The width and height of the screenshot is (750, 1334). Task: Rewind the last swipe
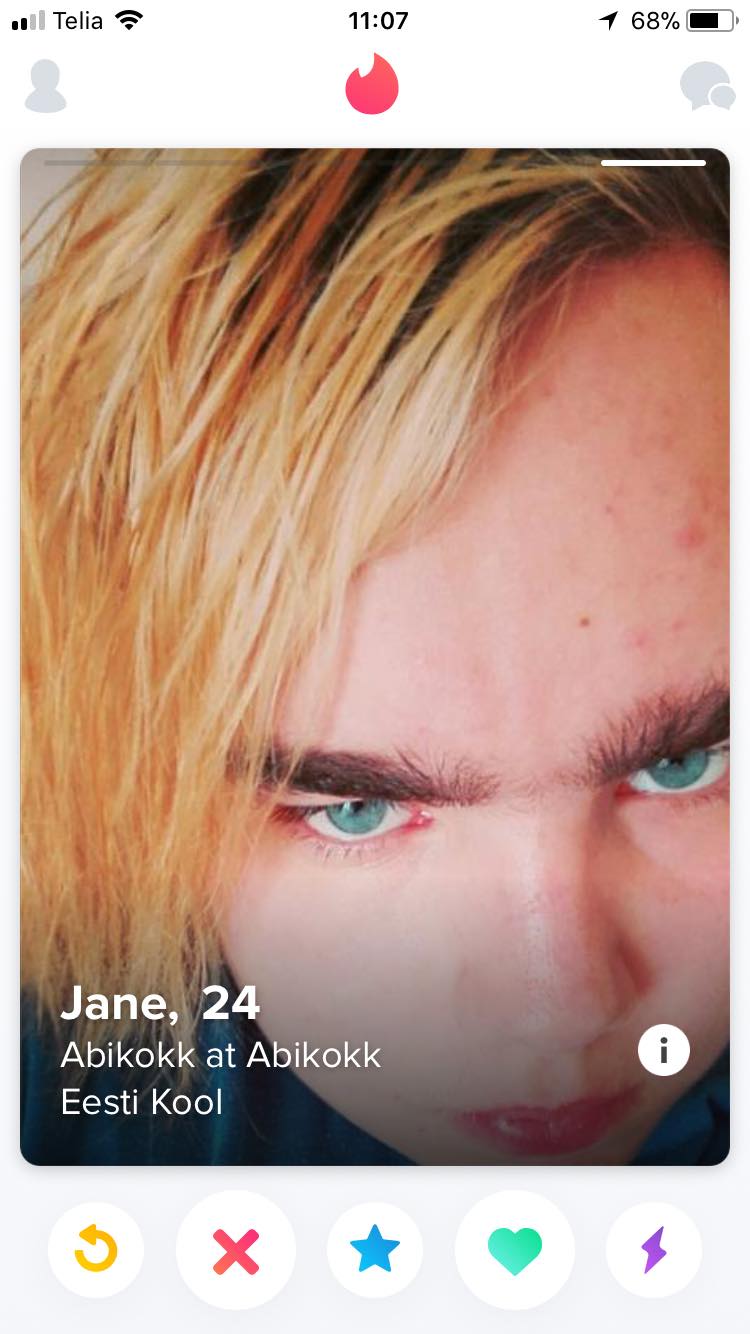click(x=96, y=1250)
